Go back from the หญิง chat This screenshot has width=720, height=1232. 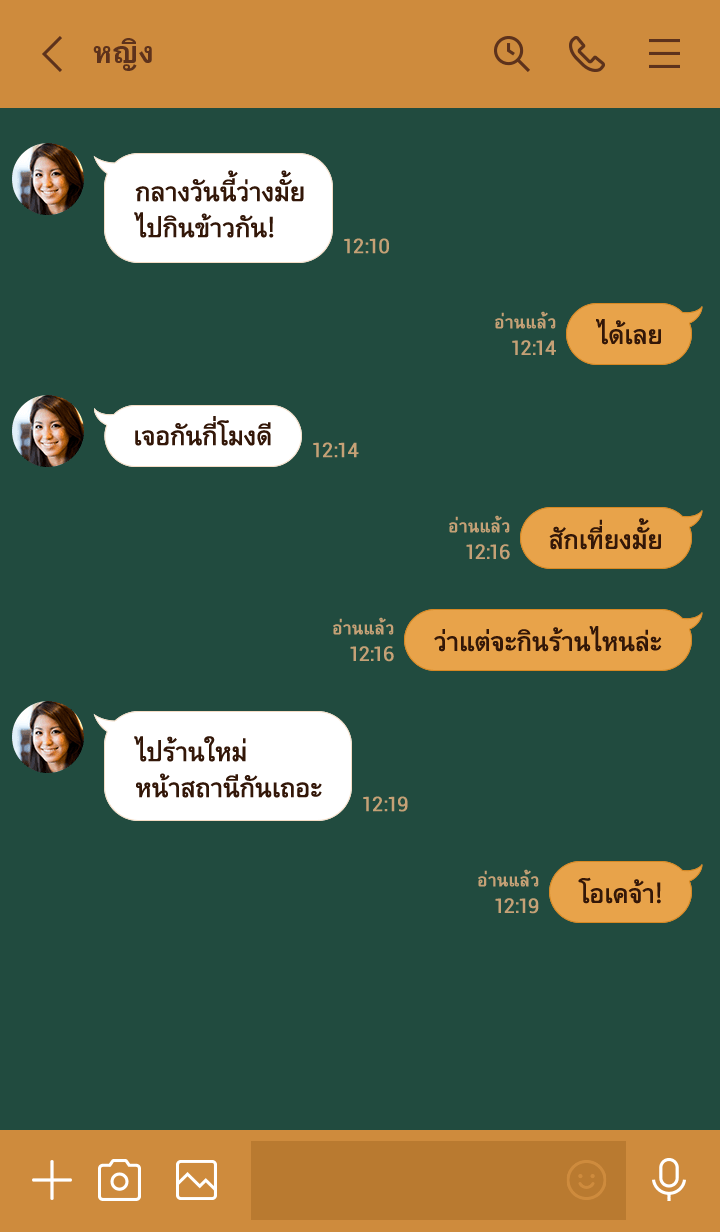tap(52, 54)
